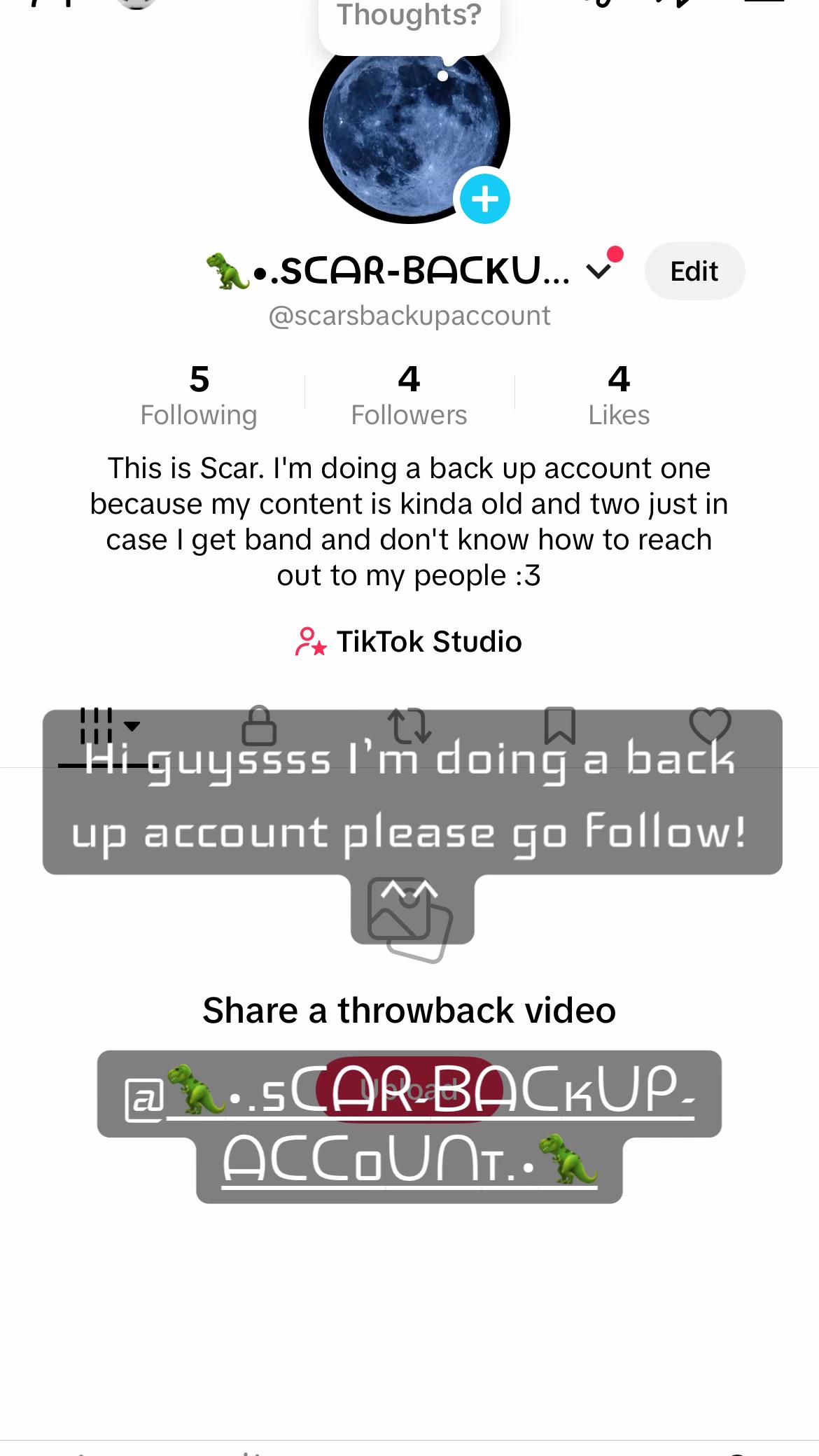View the Followers list
Screen dimensions: 819x1456
click(x=409, y=395)
